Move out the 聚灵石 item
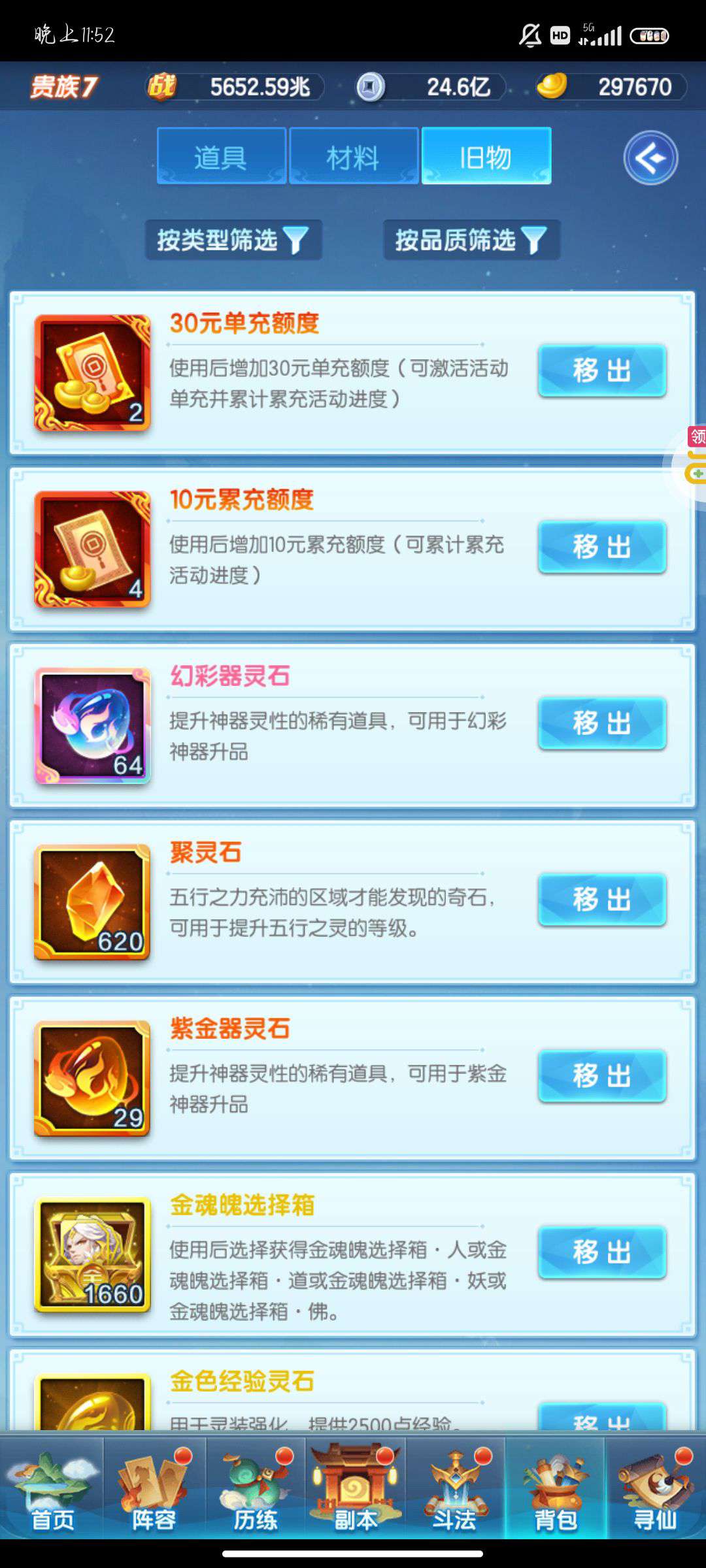The height and width of the screenshot is (1568, 706). click(602, 900)
